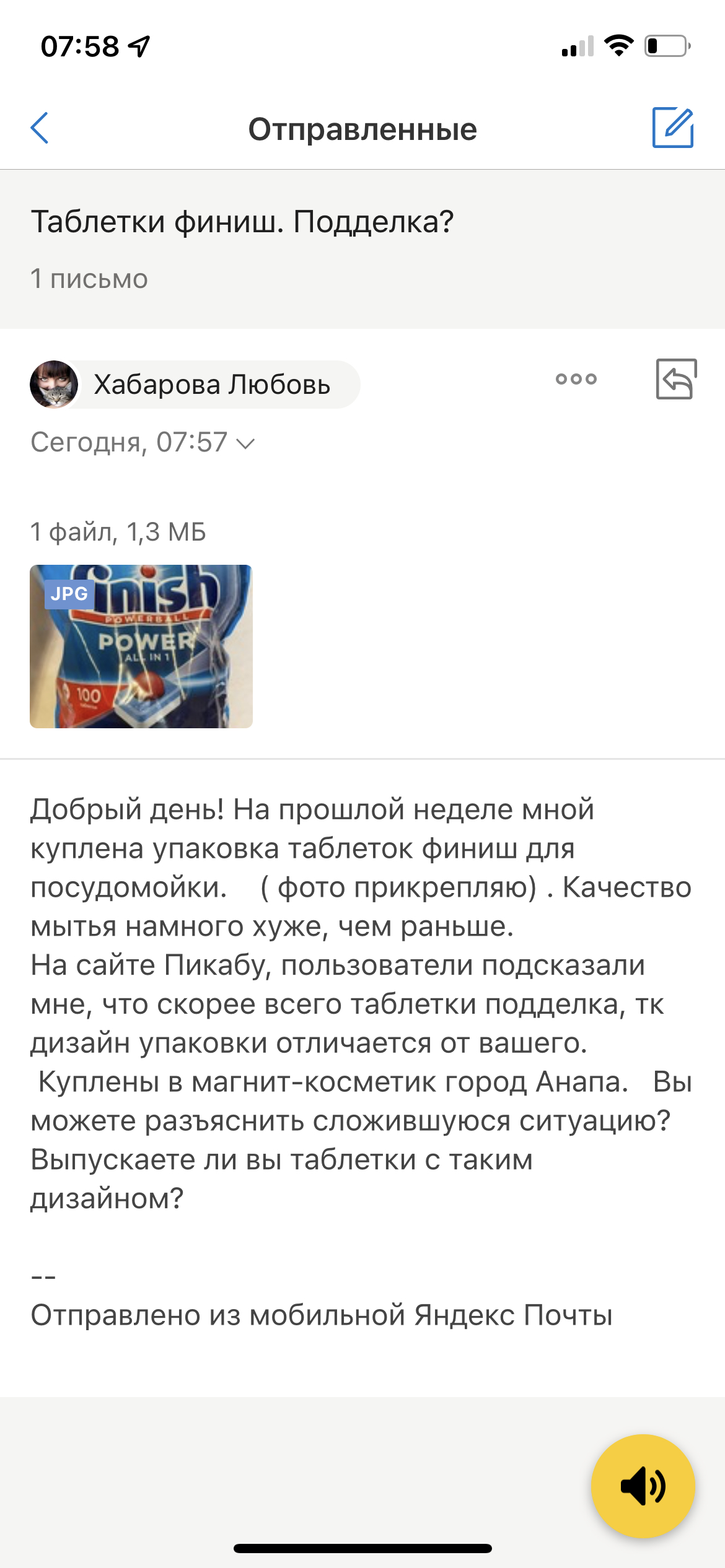Expand message details next to Сегодня, 07:57
Viewport: 725px width, 1568px height.
point(246,443)
